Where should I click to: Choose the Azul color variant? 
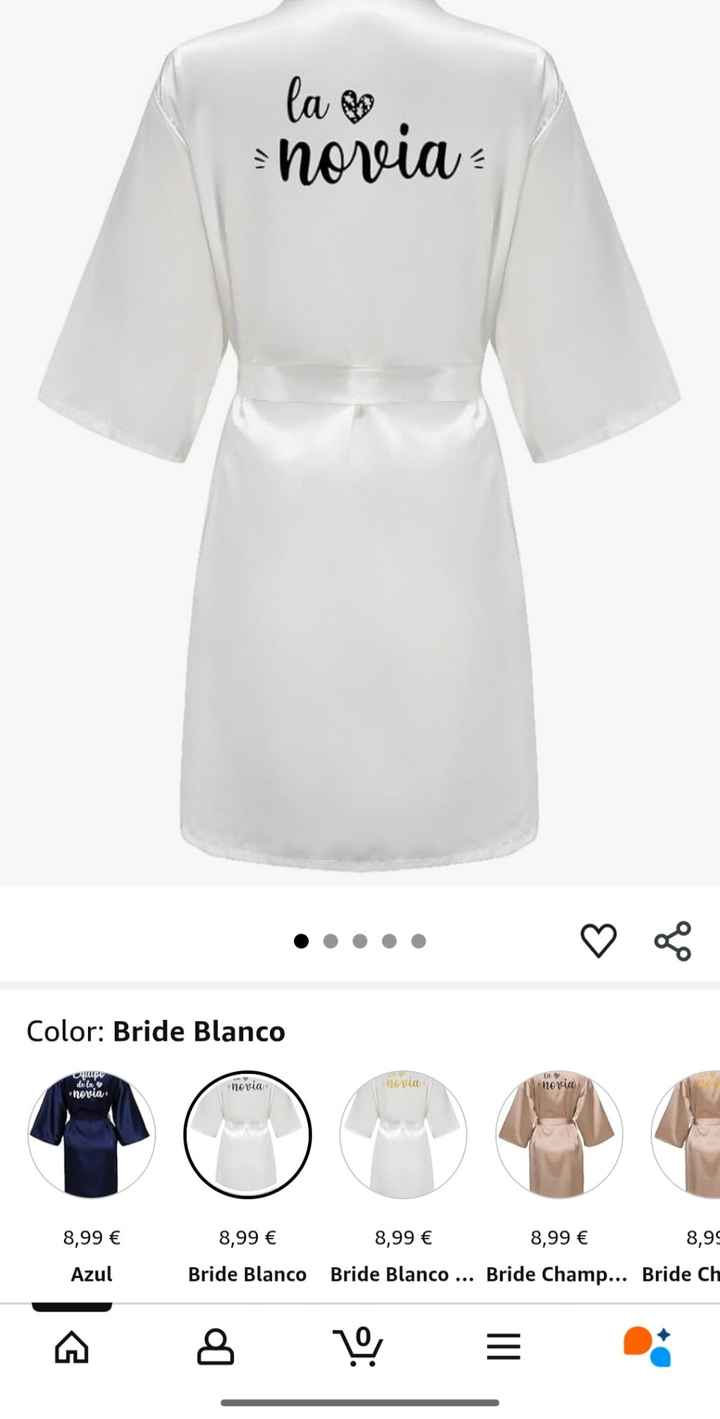[x=93, y=1135]
